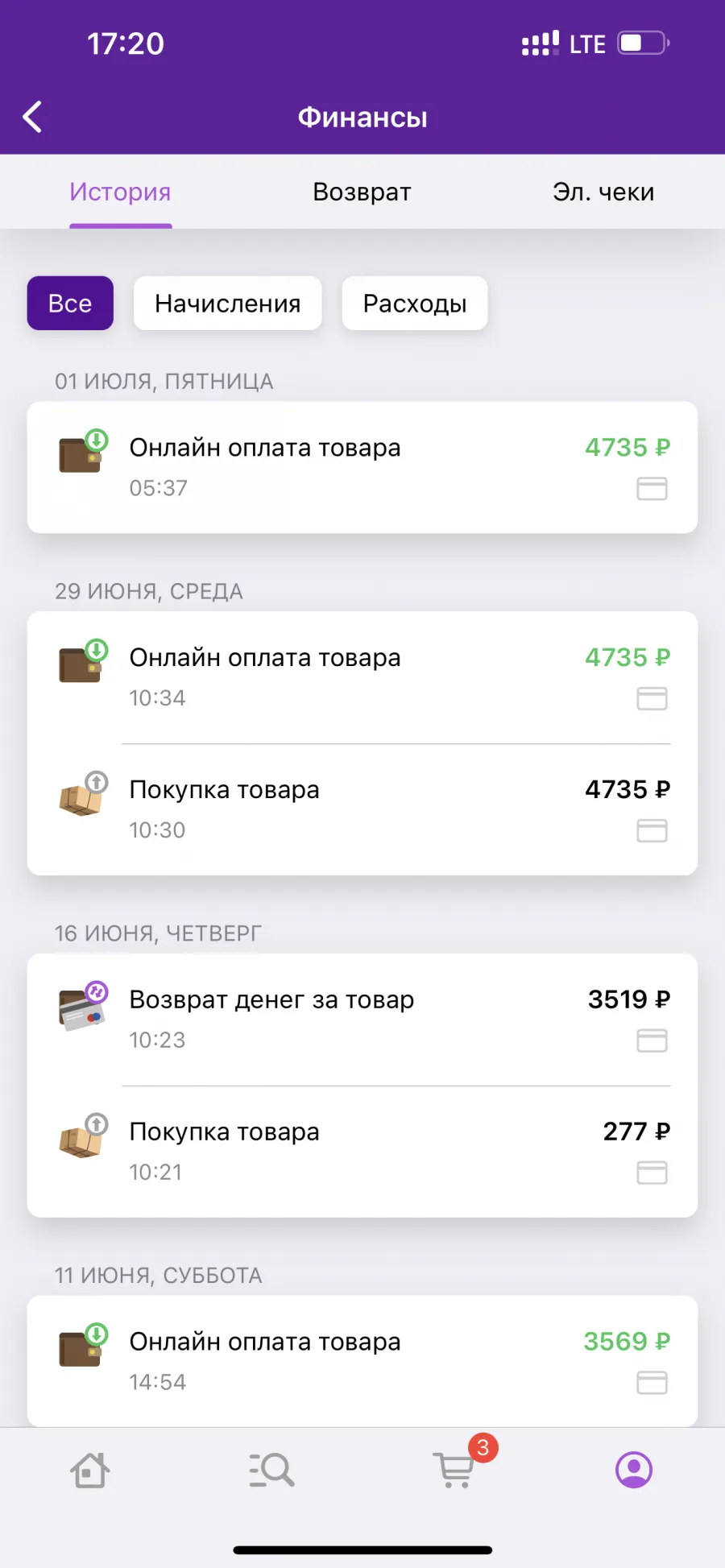Go back from the Финансы screen
Viewport: 725px width, 1568px height.
(x=32, y=118)
